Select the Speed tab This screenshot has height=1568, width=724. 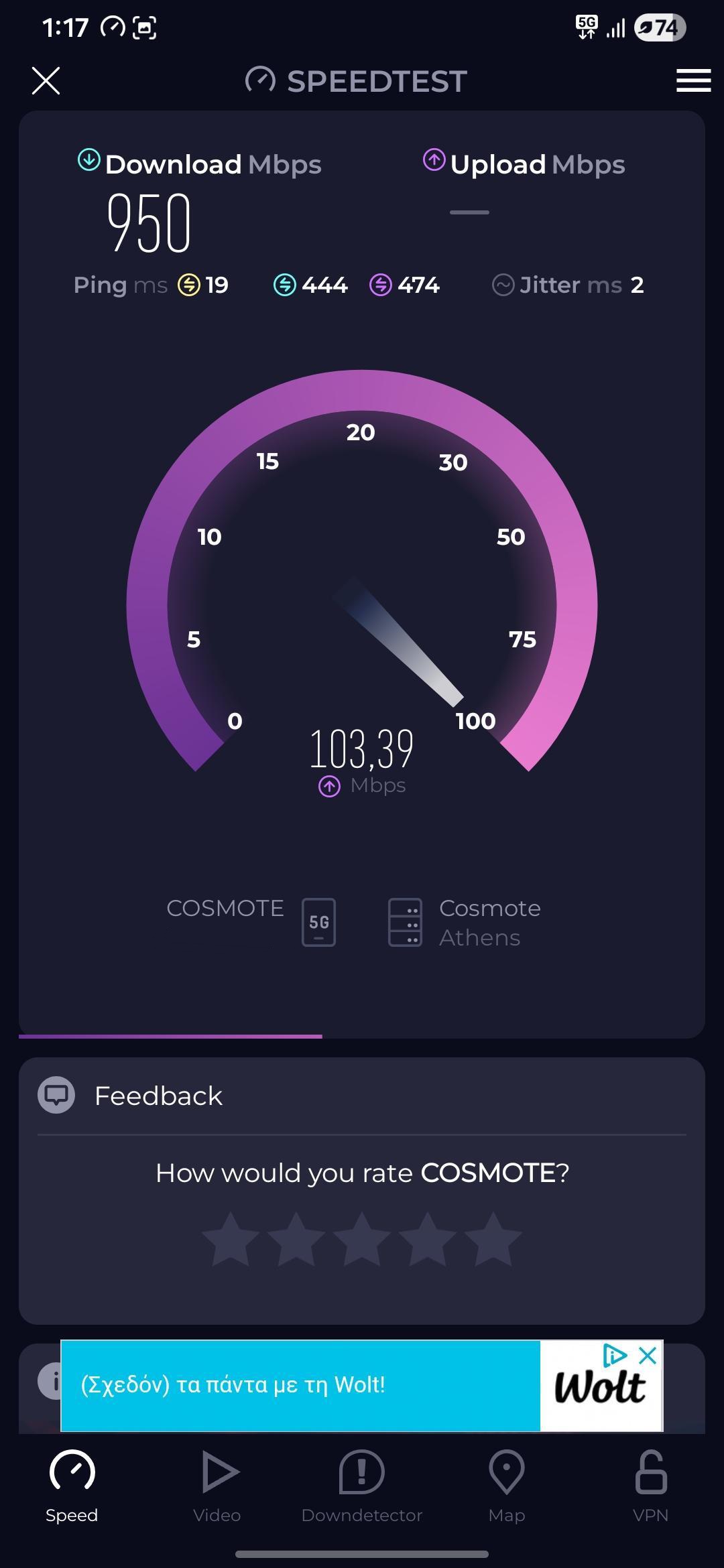click(72, 1484)
